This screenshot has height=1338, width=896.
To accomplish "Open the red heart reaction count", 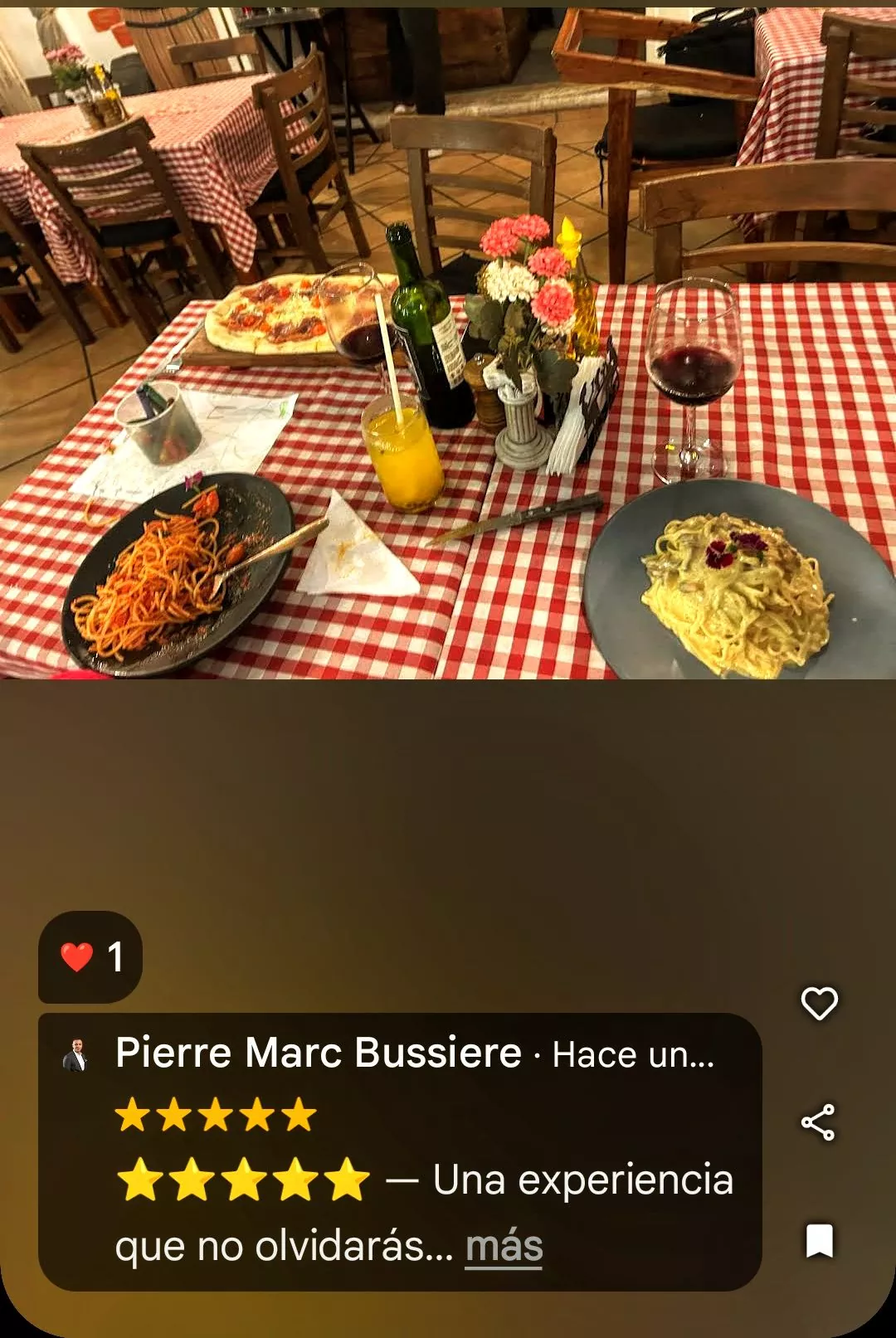I will [x=90, y=957].
